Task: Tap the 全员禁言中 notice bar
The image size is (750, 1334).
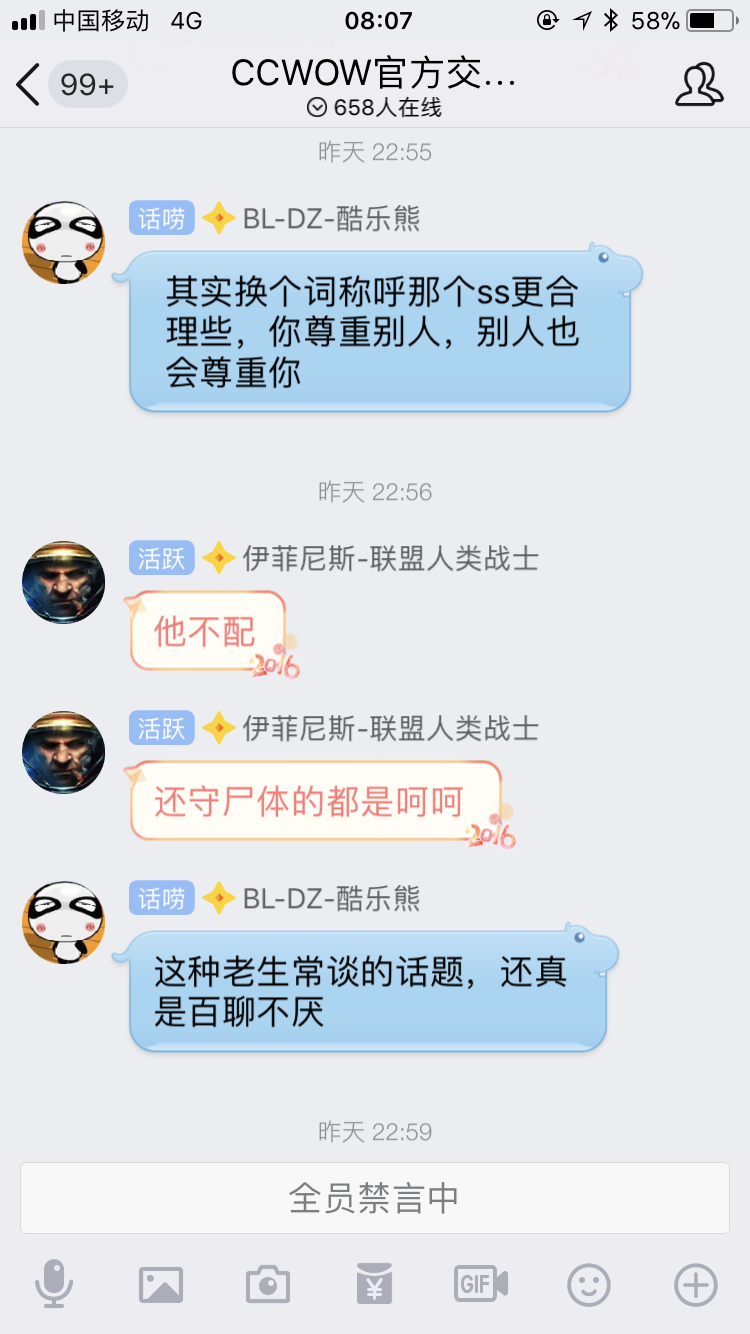Action: tap(375, 1197)
